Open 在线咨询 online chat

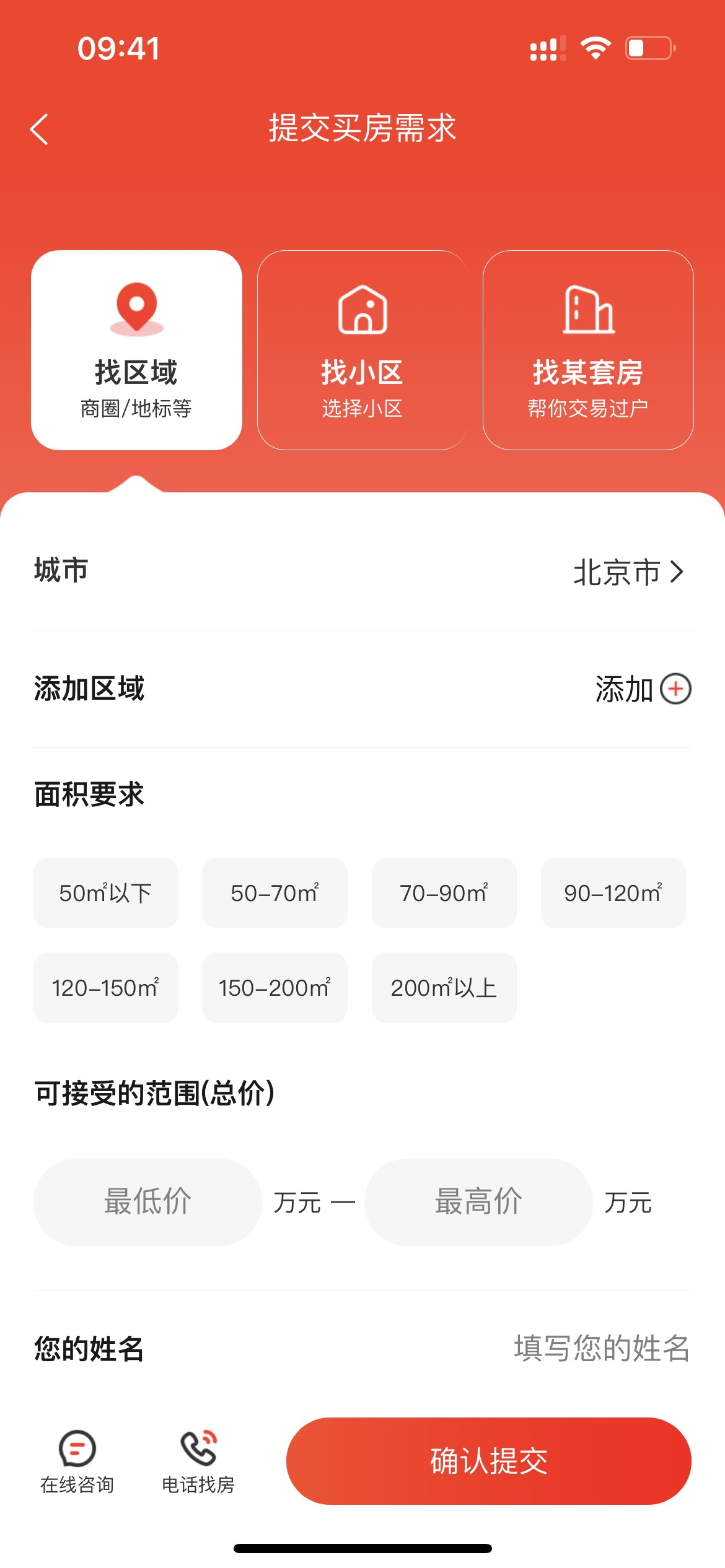(x=77, y=1461)
